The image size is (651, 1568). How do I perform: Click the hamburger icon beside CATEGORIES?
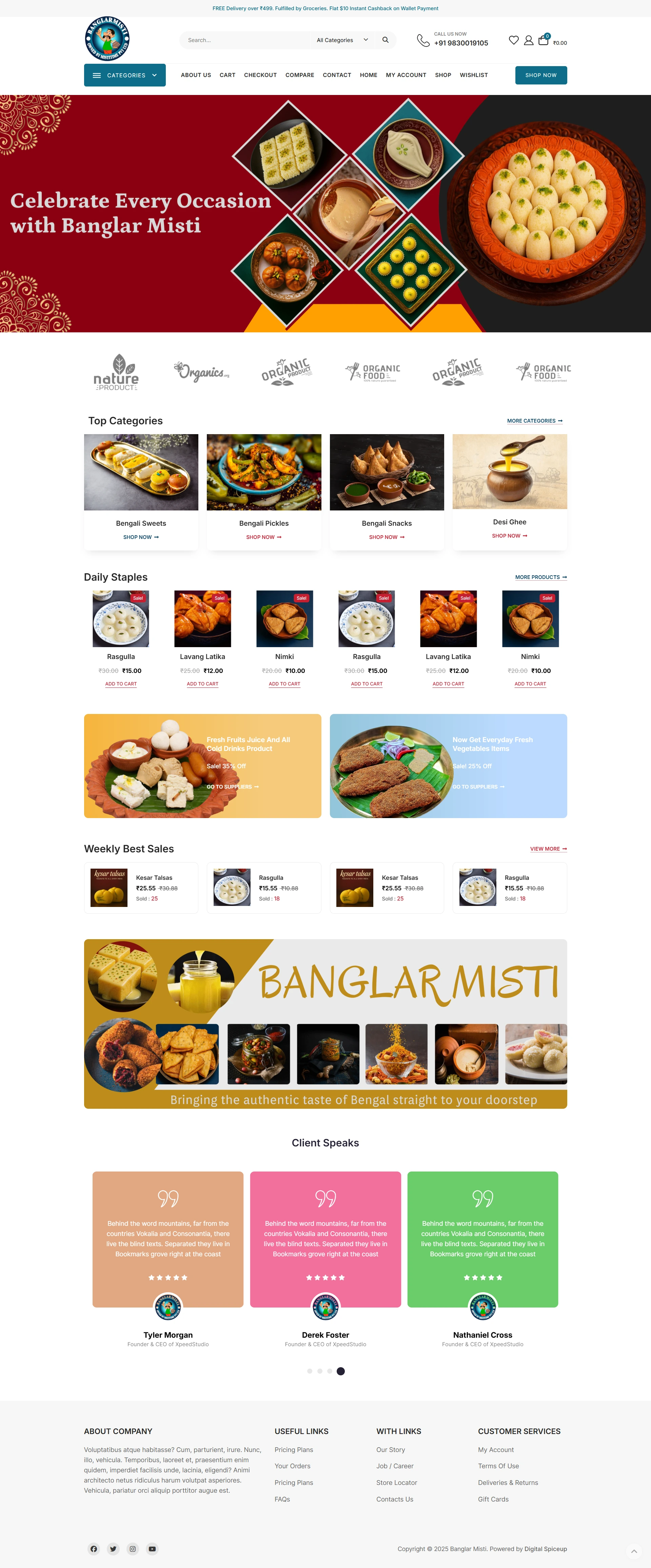click(97, 75)
